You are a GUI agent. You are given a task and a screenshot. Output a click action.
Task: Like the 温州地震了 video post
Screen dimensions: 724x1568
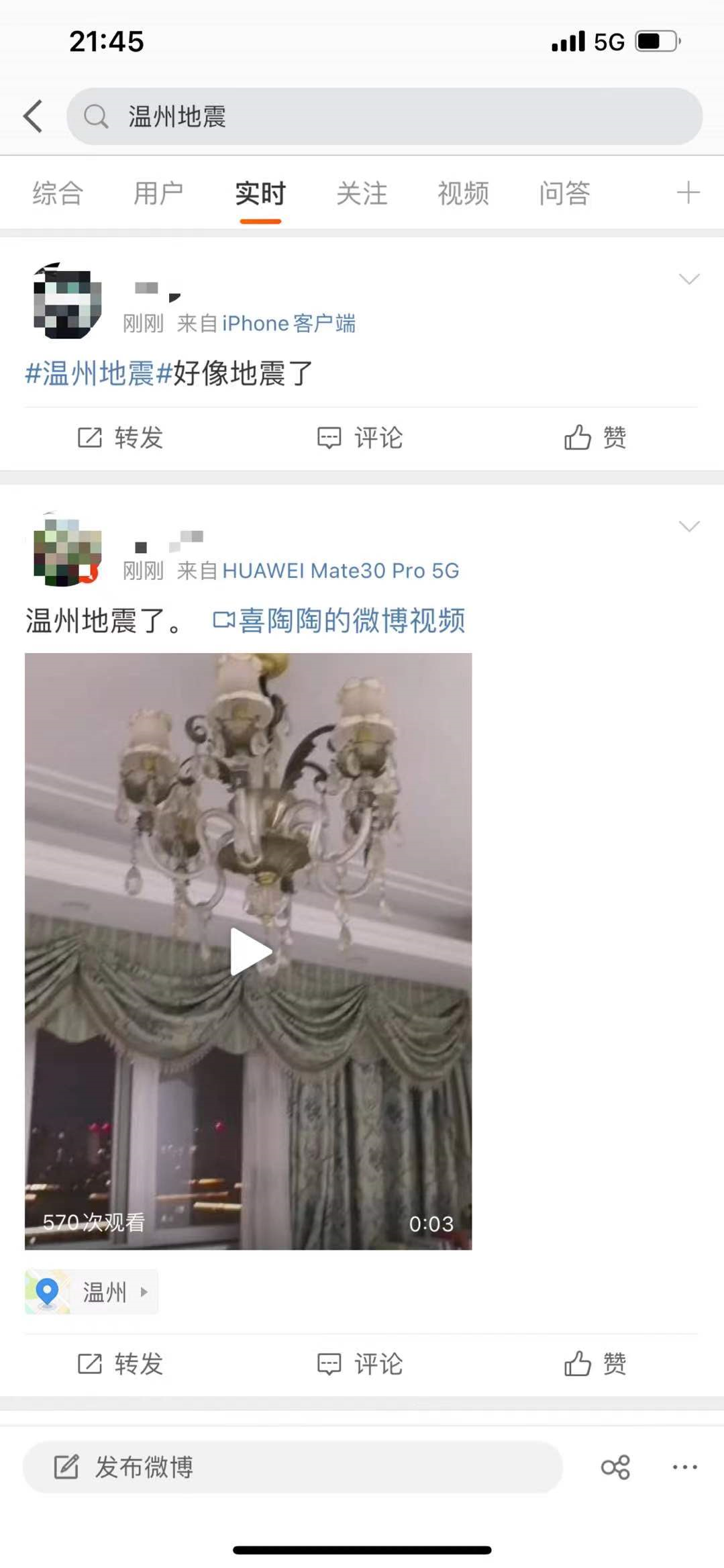(x=595, y=1363)
